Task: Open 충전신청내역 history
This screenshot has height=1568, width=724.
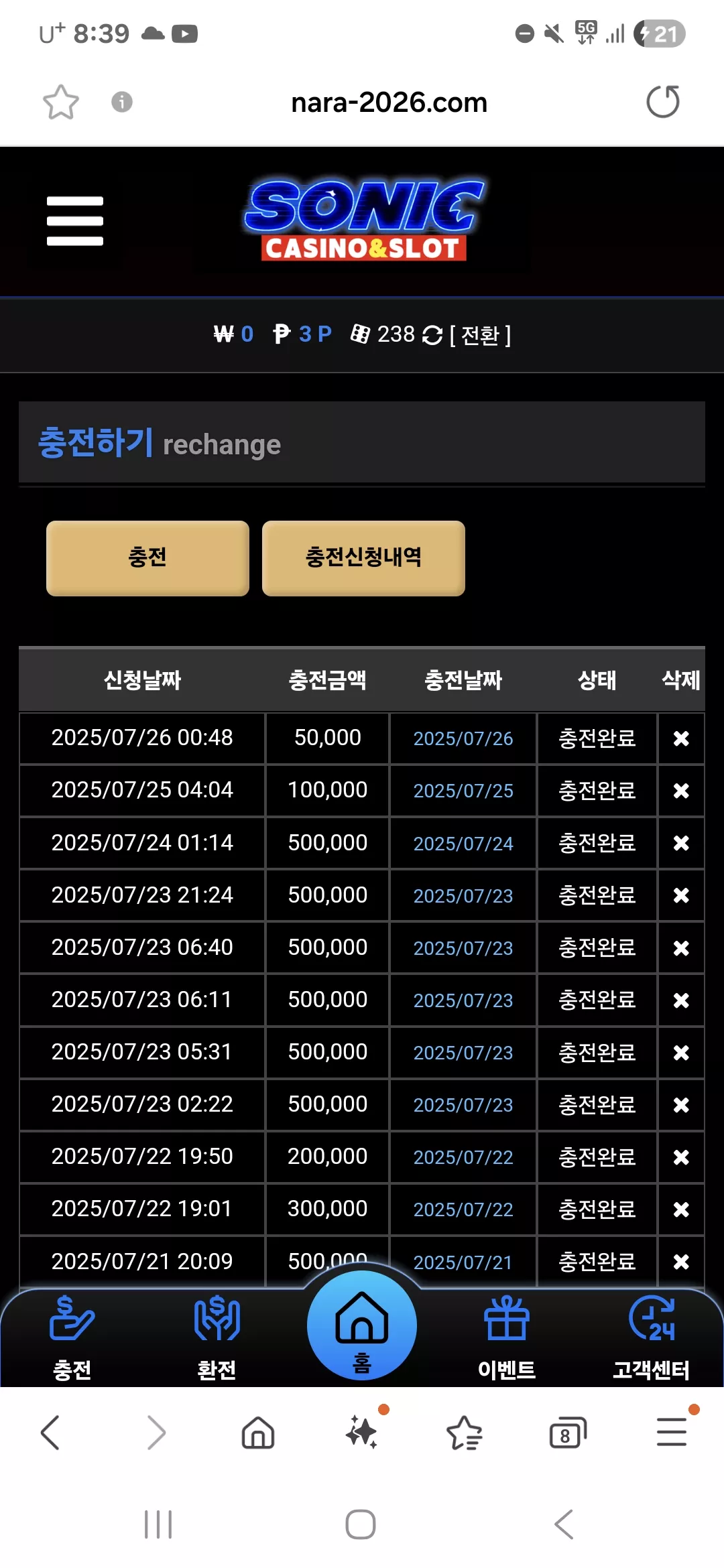Action: point(363,558)
